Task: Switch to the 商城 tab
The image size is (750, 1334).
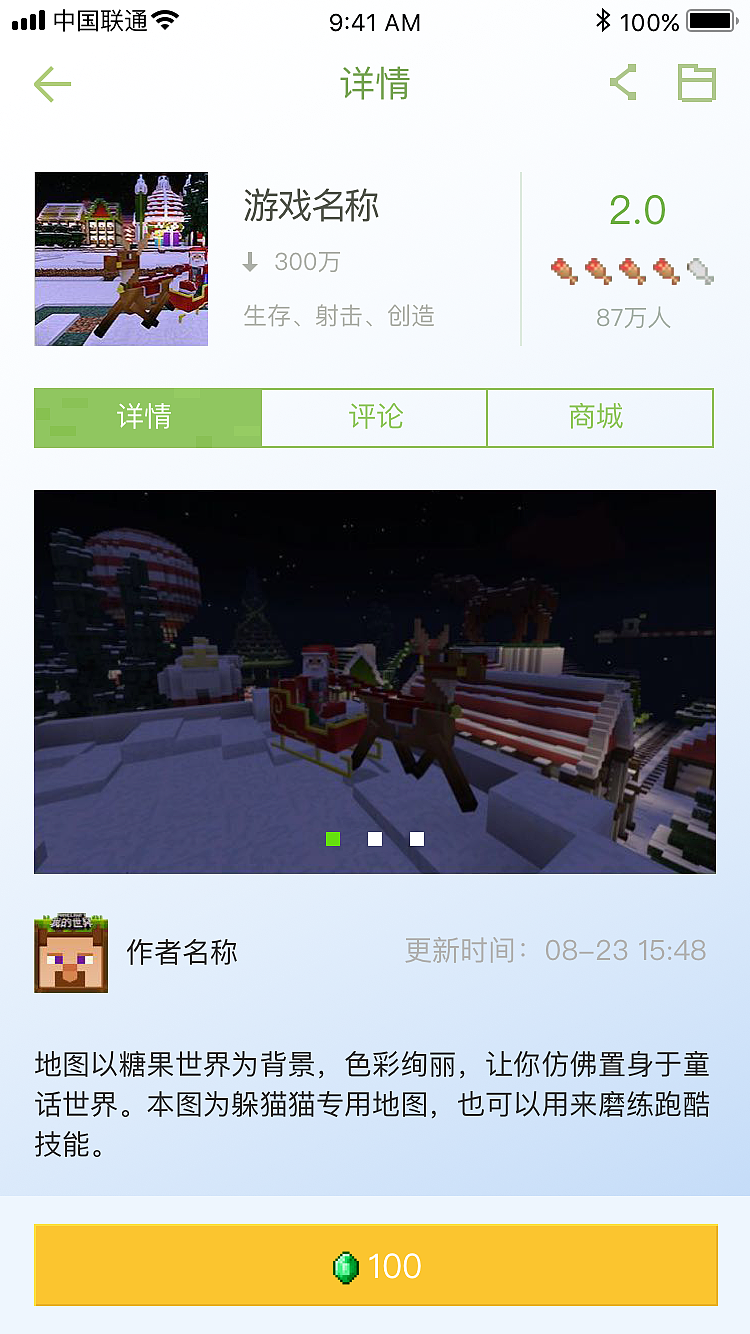Action: pos(600,417)
